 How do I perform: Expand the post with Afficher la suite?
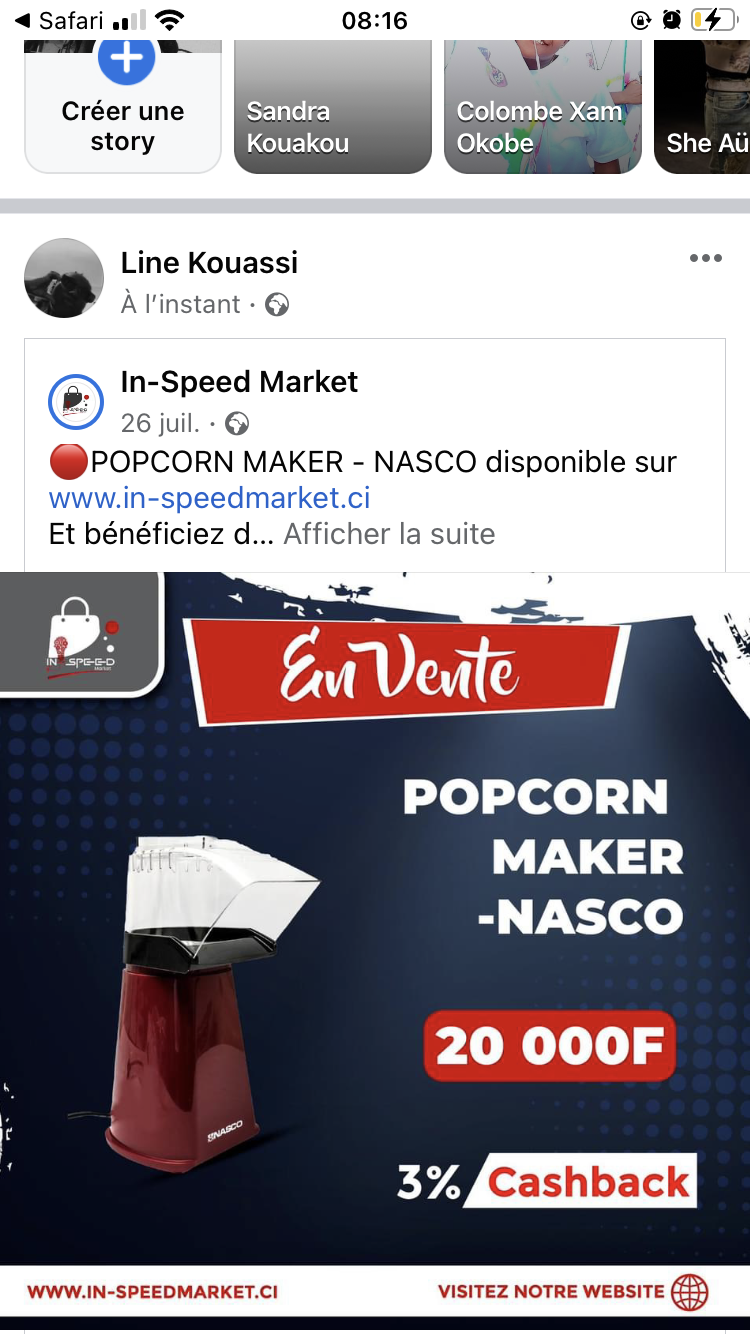tap(389, 534)
